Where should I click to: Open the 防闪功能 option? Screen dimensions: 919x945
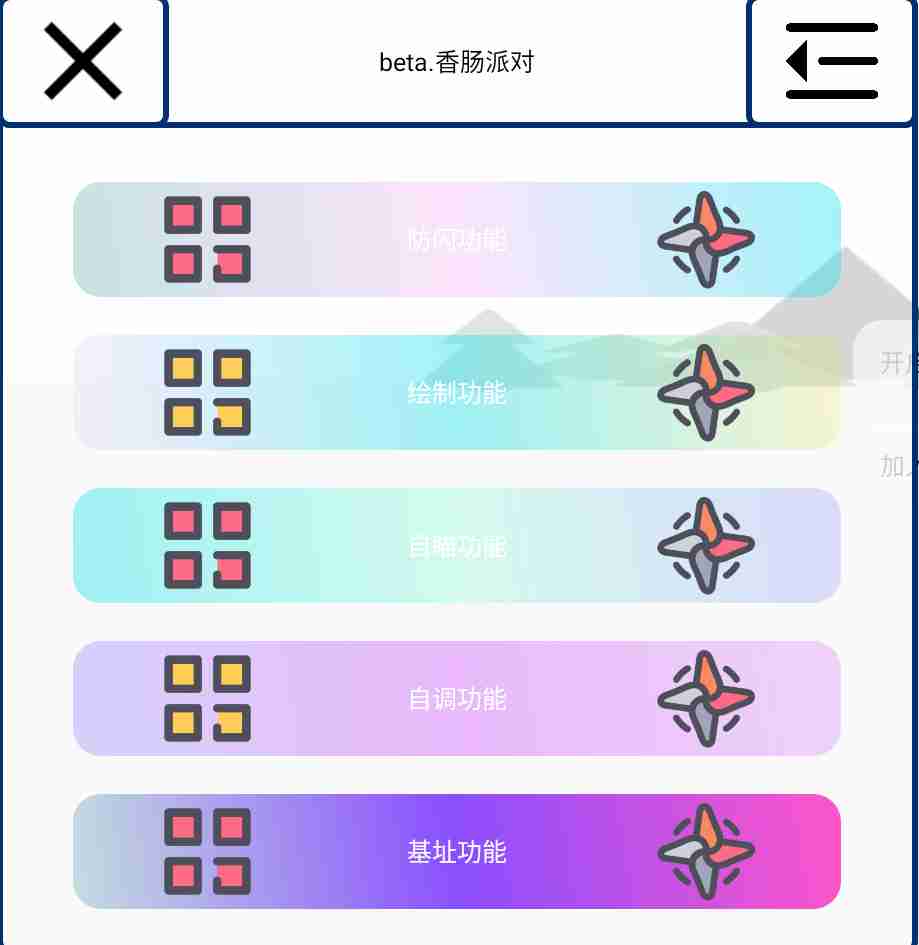click(457, 240)
